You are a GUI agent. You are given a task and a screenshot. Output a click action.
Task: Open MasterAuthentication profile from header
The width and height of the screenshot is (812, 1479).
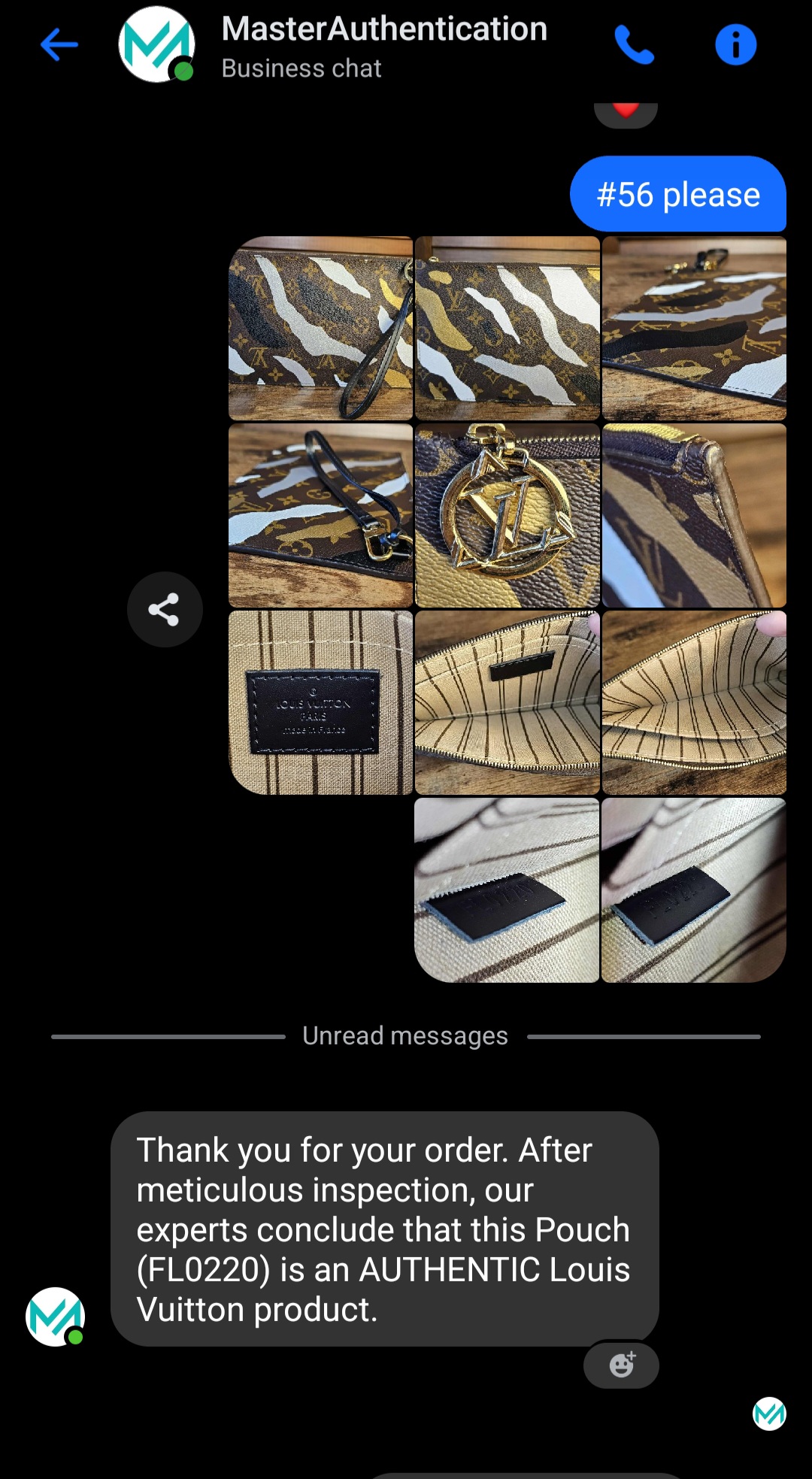pos(383,45)
